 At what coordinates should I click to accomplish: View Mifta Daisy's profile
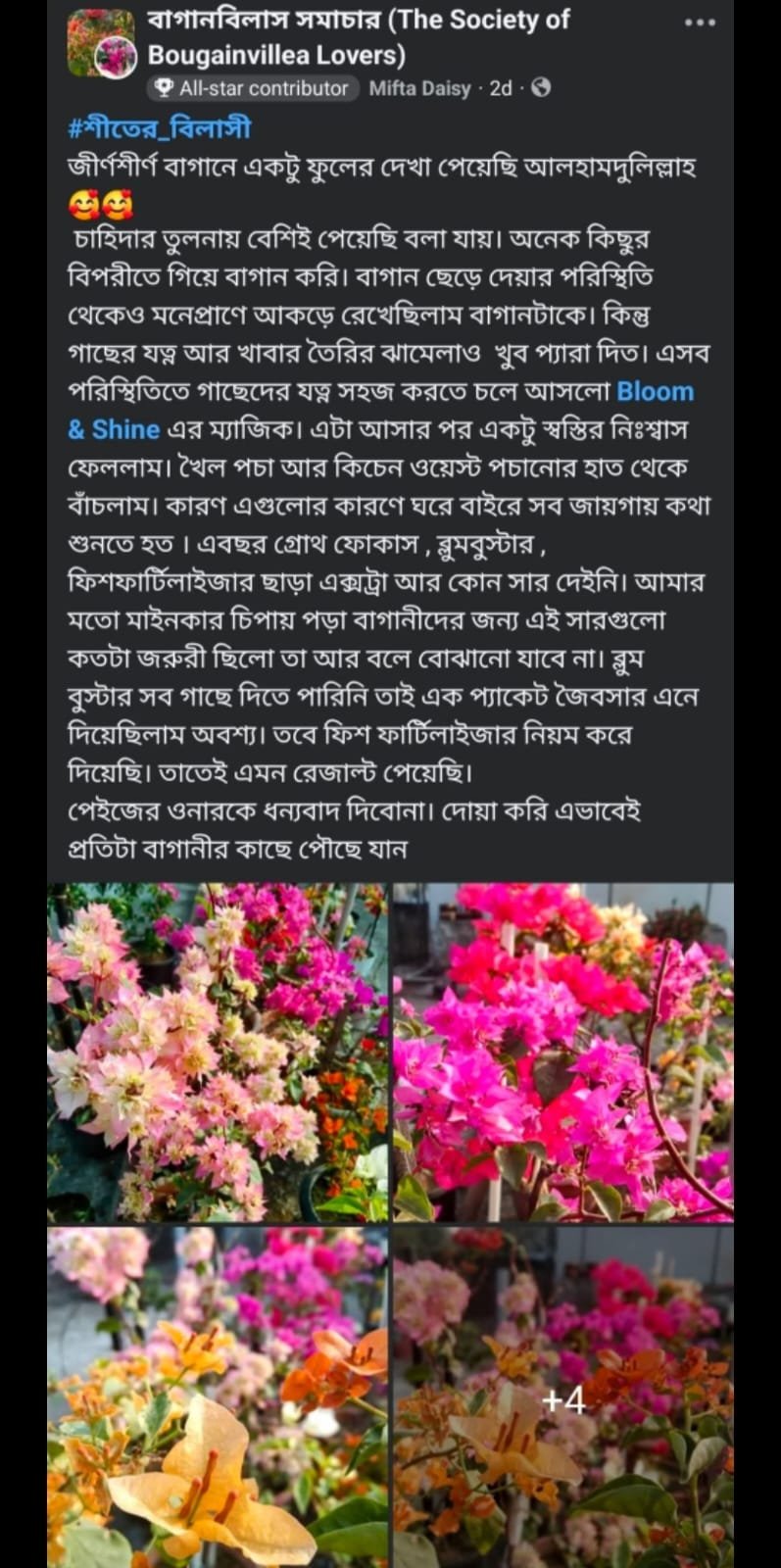[419, 88]
